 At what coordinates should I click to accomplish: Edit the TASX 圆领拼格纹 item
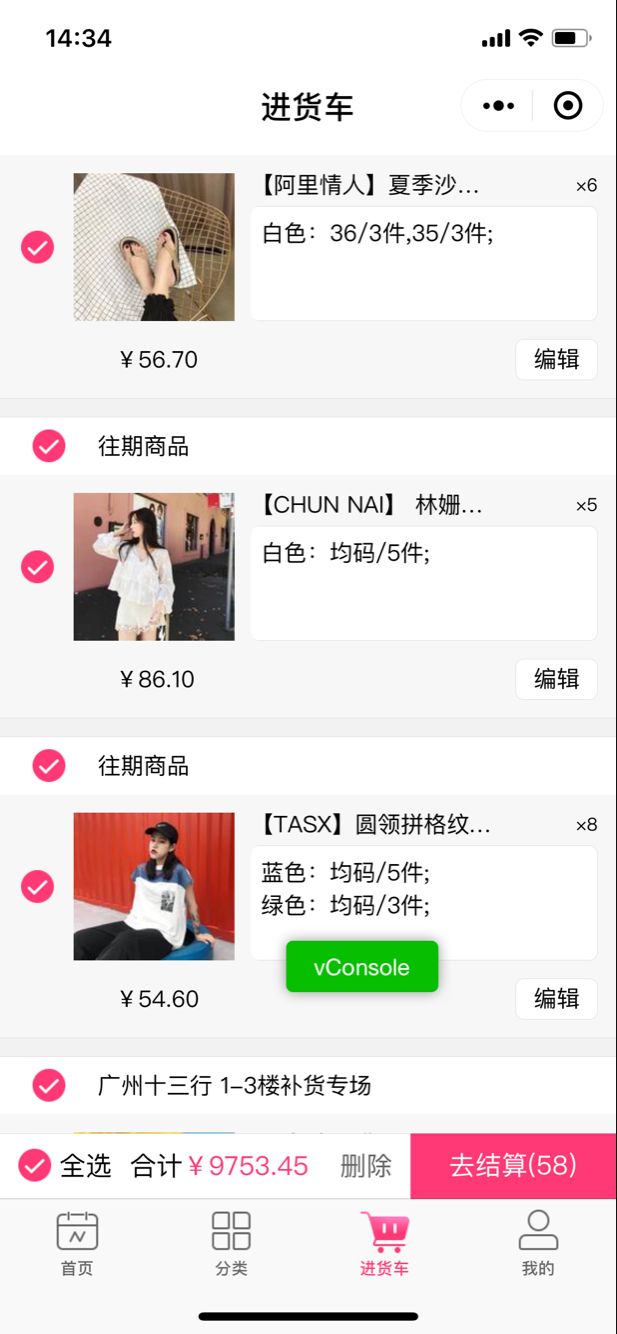556,999
